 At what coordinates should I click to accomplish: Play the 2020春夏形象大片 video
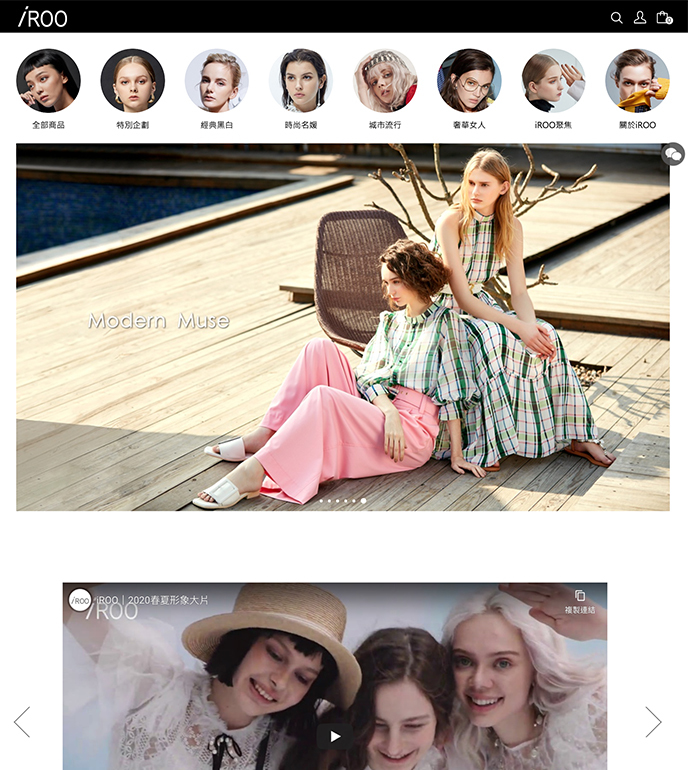(x=335, y=736)
